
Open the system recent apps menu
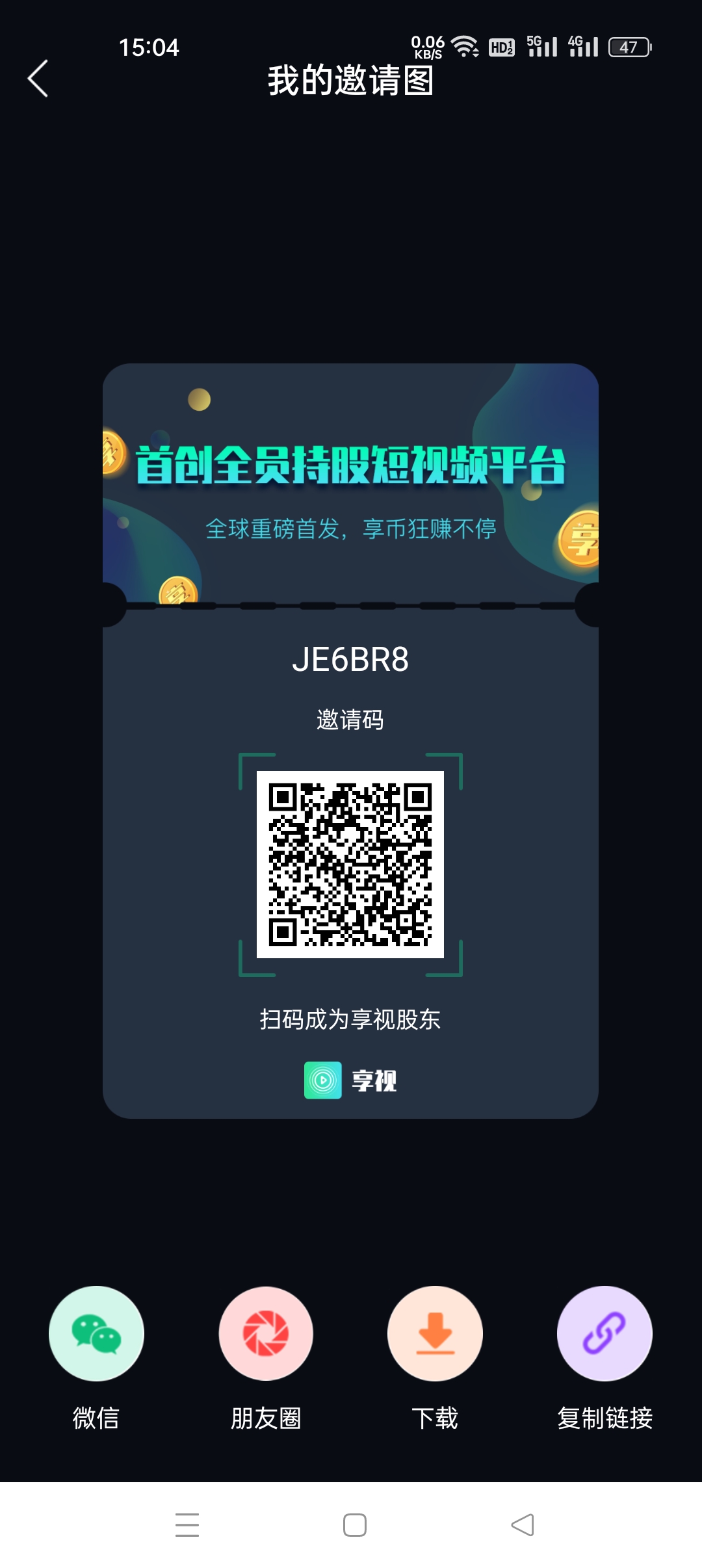(x=187, y=1525)
